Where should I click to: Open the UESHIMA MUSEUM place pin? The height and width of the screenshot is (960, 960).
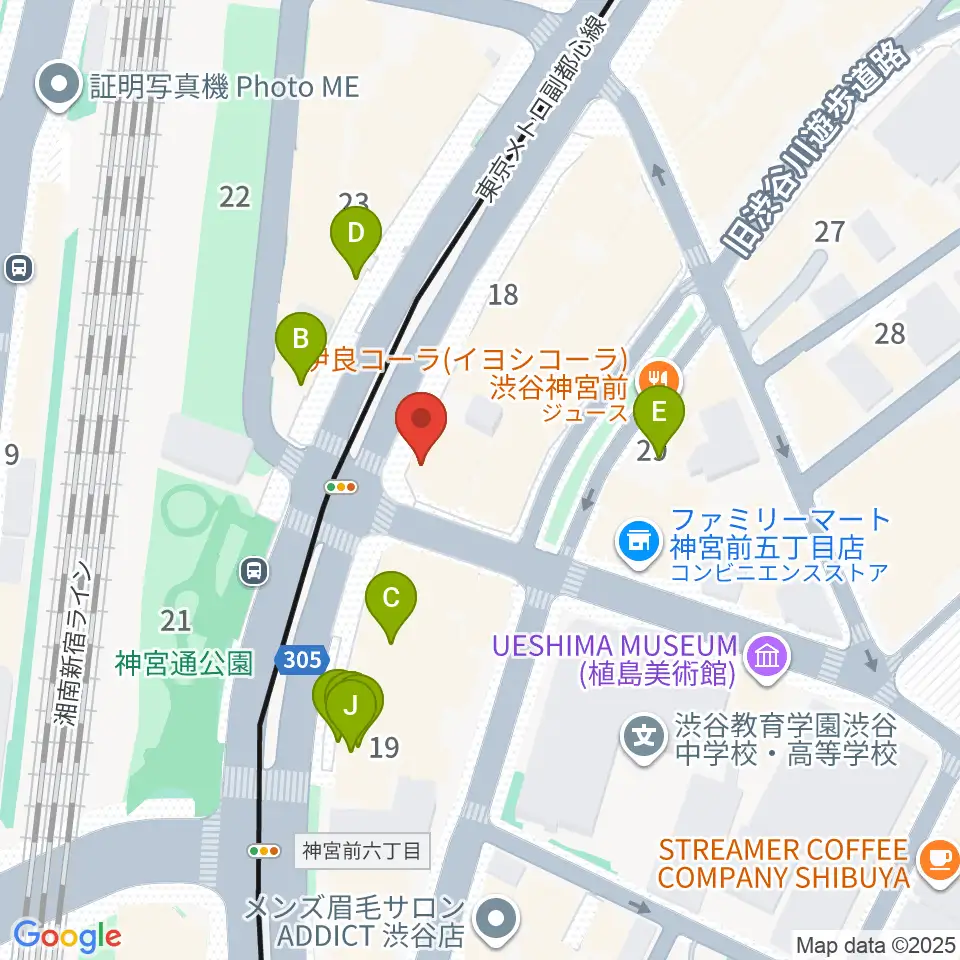click(x=767, y=659)
